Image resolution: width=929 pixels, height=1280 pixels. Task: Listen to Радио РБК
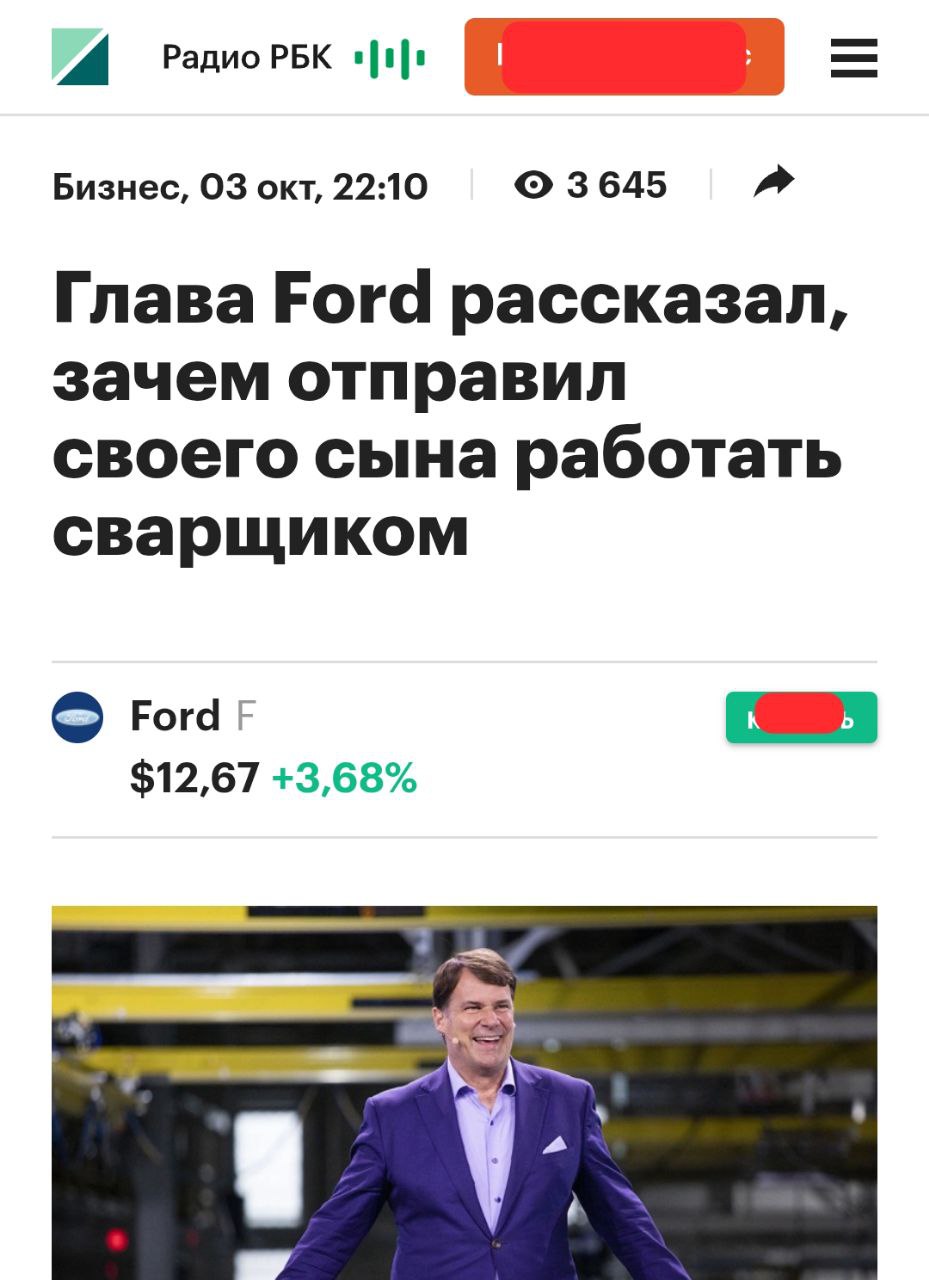[293, 58]
